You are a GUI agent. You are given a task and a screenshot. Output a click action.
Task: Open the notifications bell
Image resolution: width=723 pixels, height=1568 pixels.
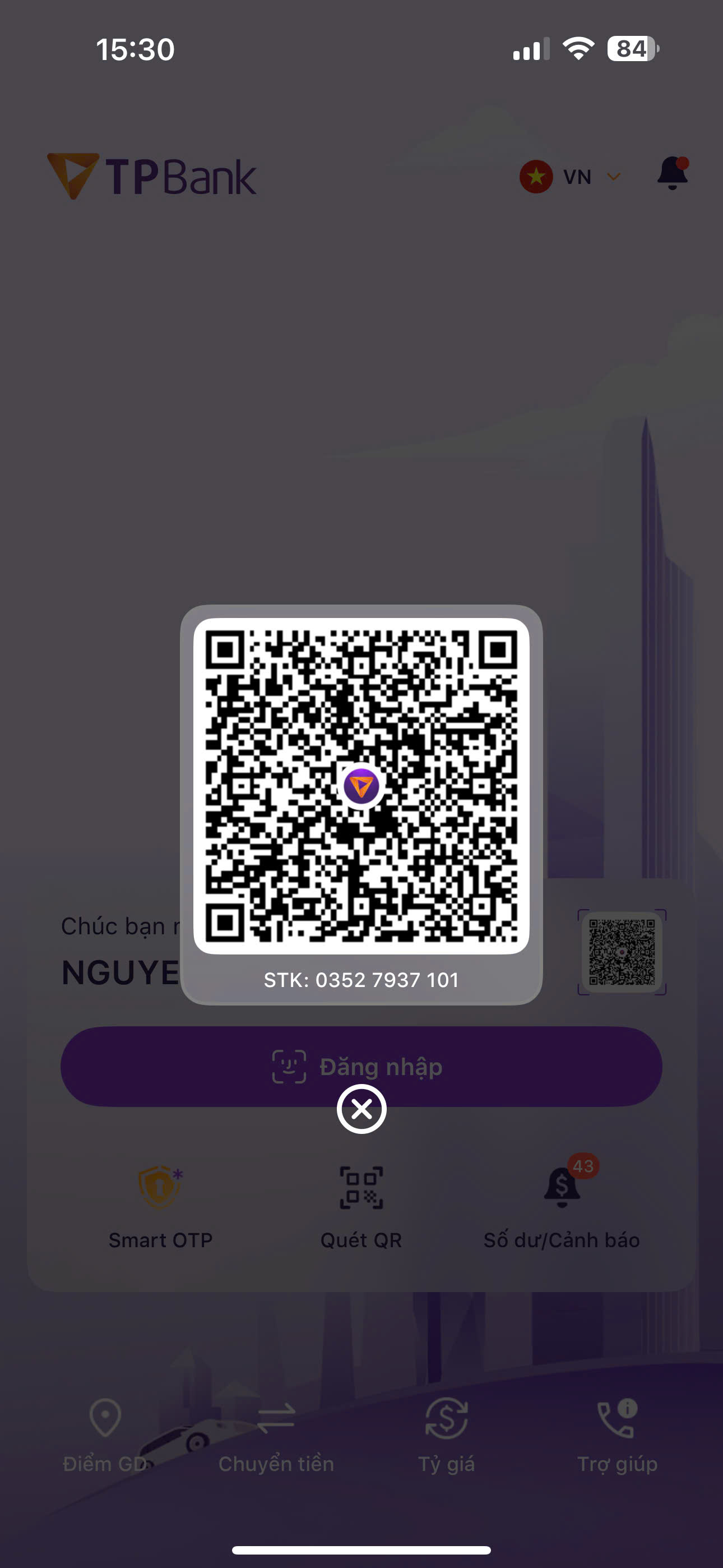coord(672,174)
